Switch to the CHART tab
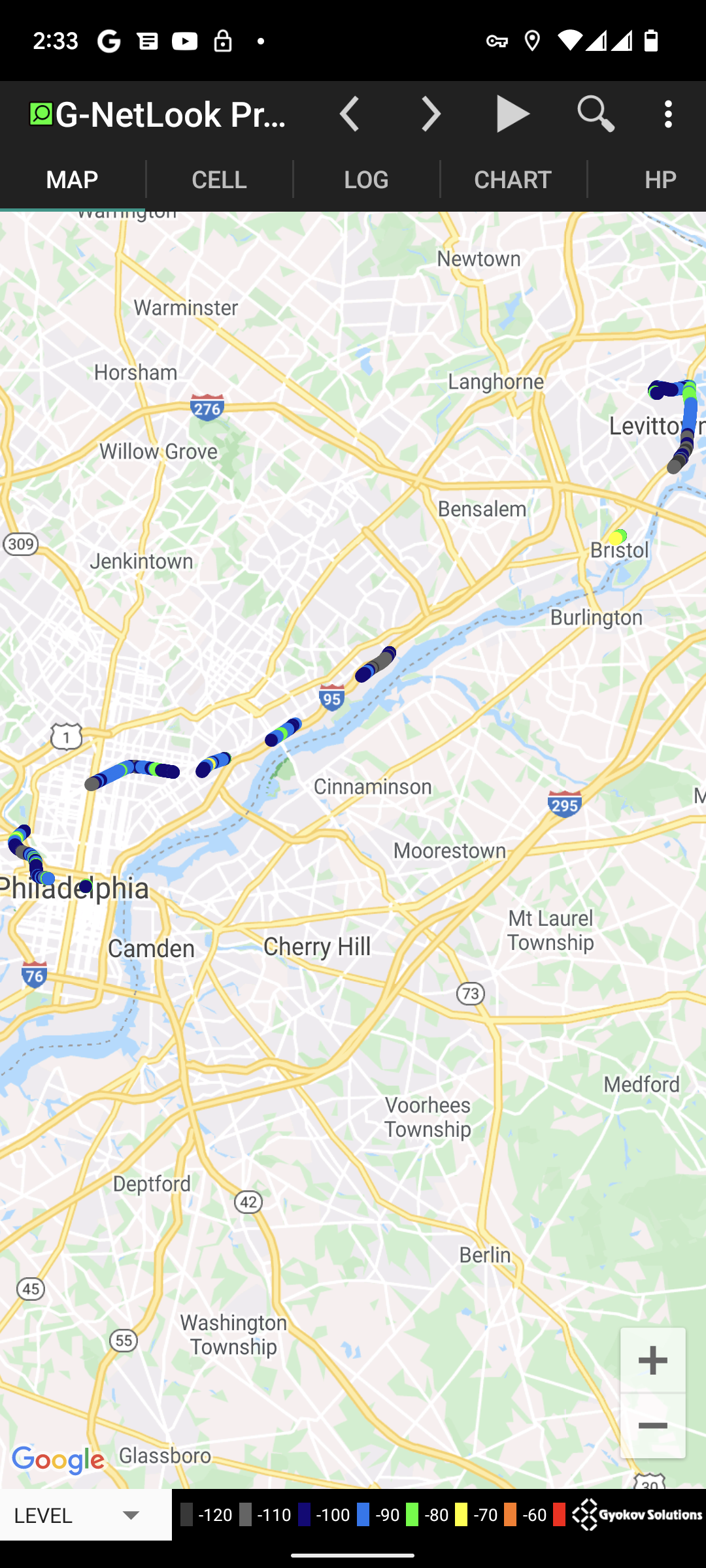Image resolution: width=706 pixels, height=1568 pixels. [513, 179]
